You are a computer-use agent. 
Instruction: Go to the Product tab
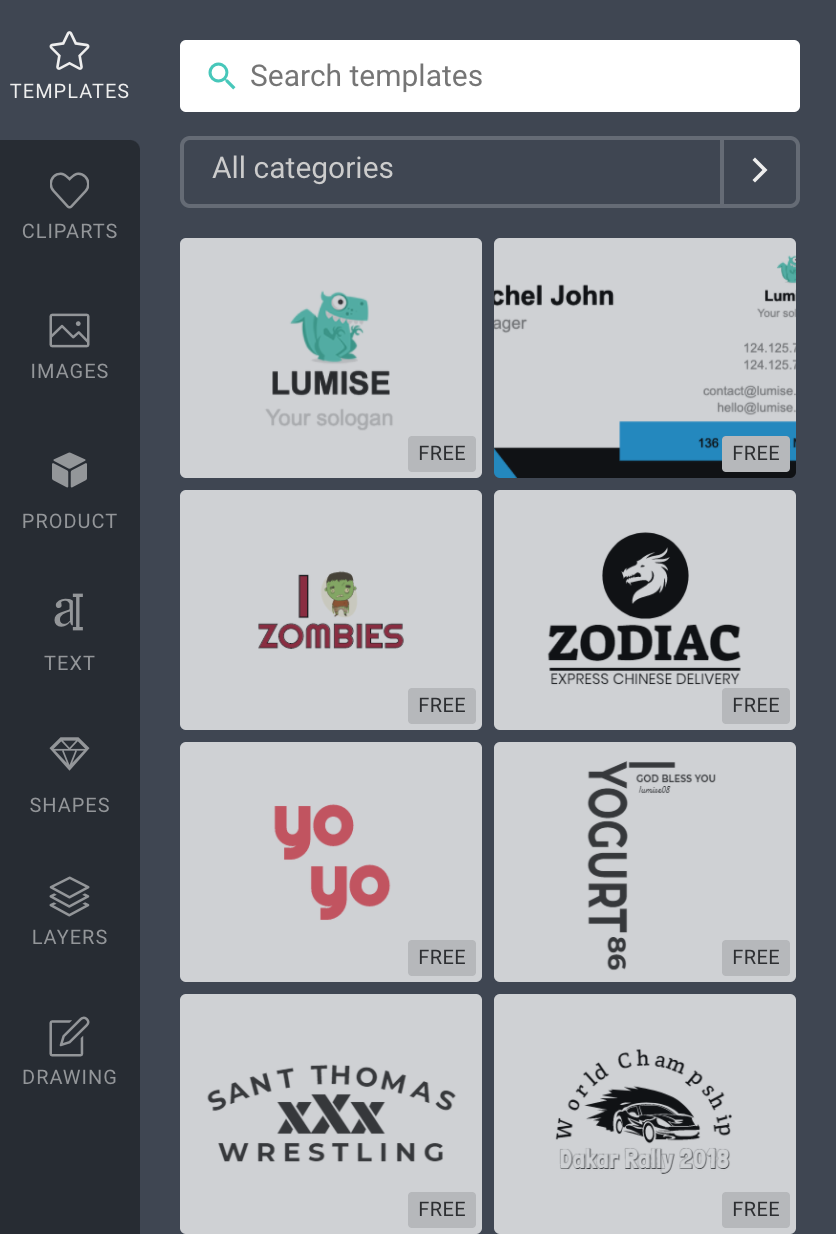click(x=70, y=490)
